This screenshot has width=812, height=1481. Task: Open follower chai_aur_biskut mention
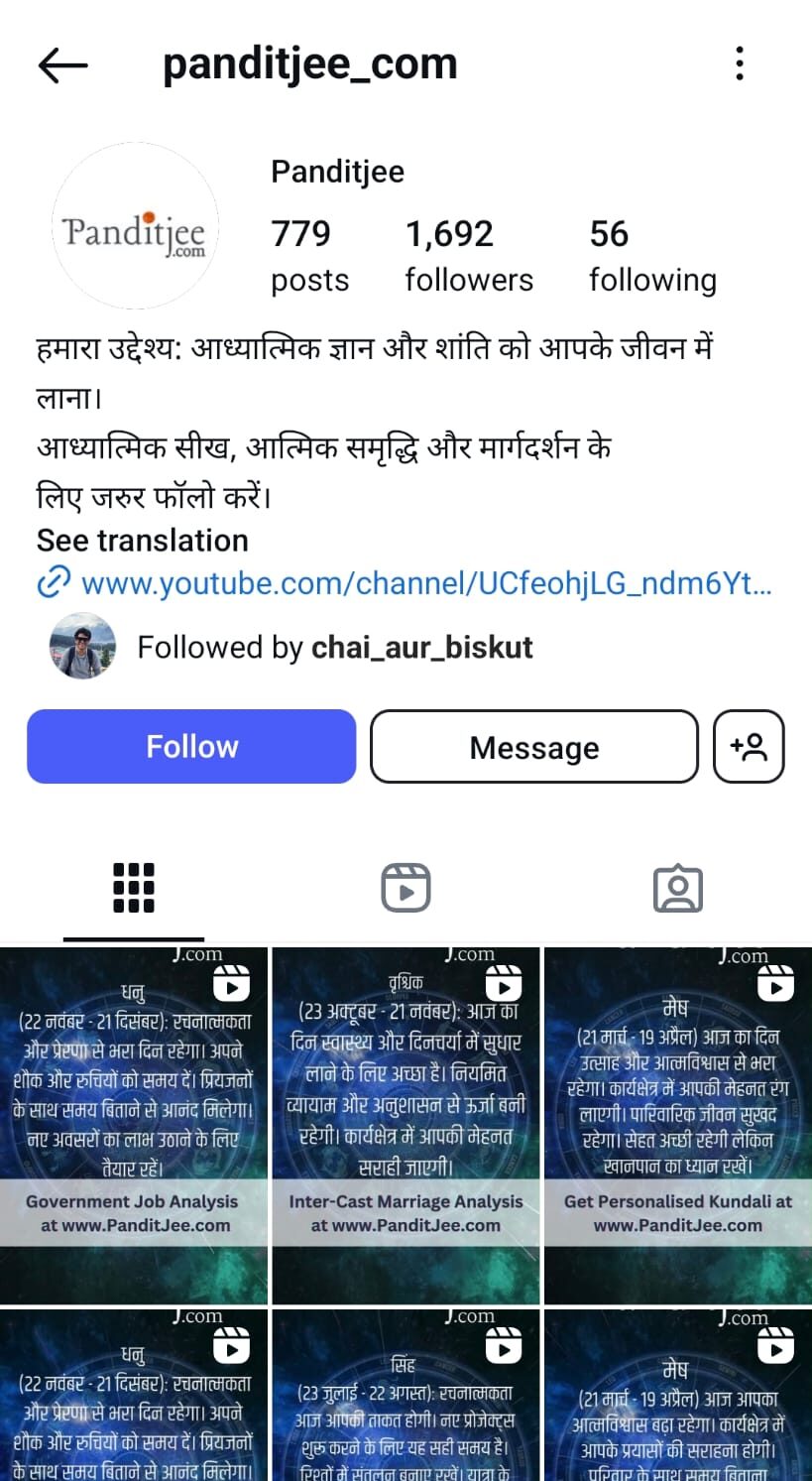pyautogui.click(x=421, y=648)
